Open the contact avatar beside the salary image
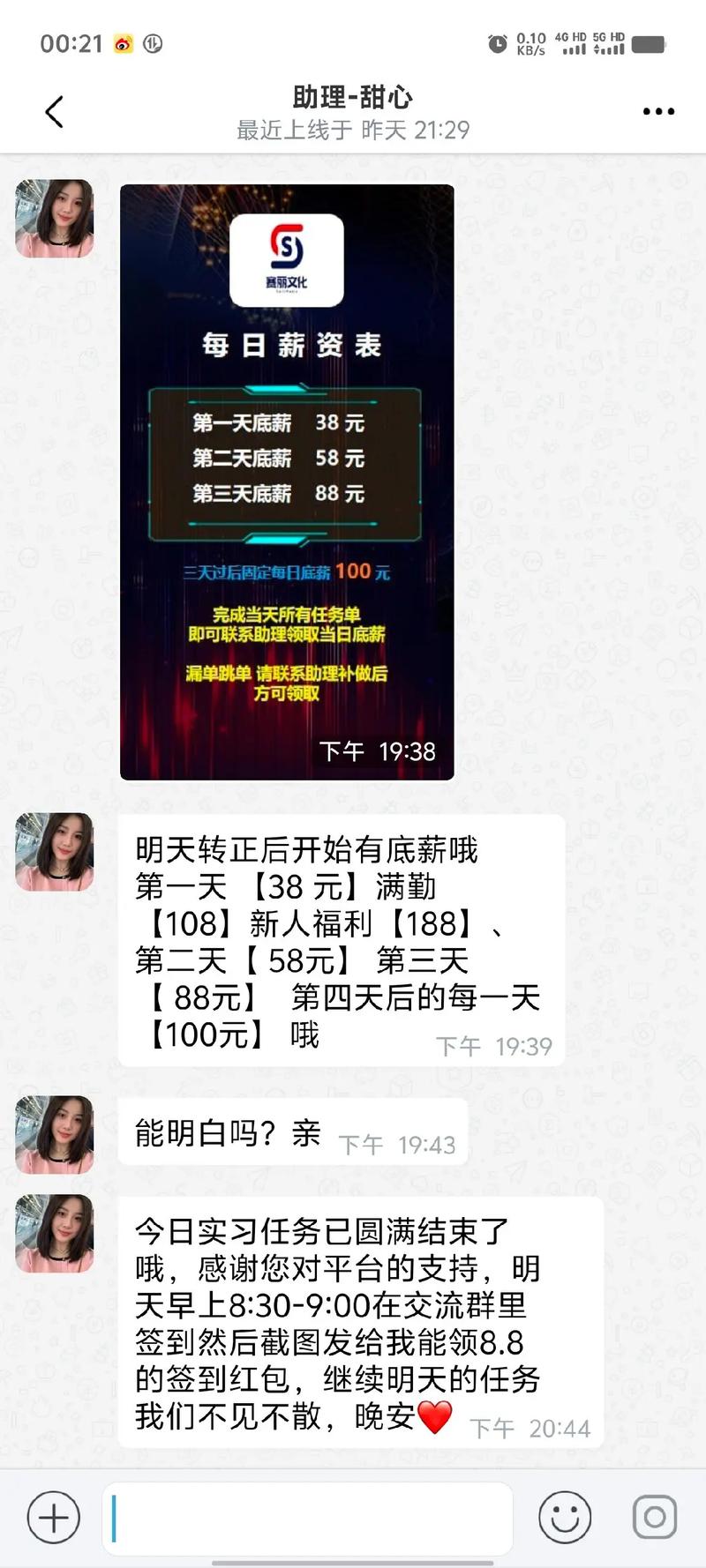 54,219
